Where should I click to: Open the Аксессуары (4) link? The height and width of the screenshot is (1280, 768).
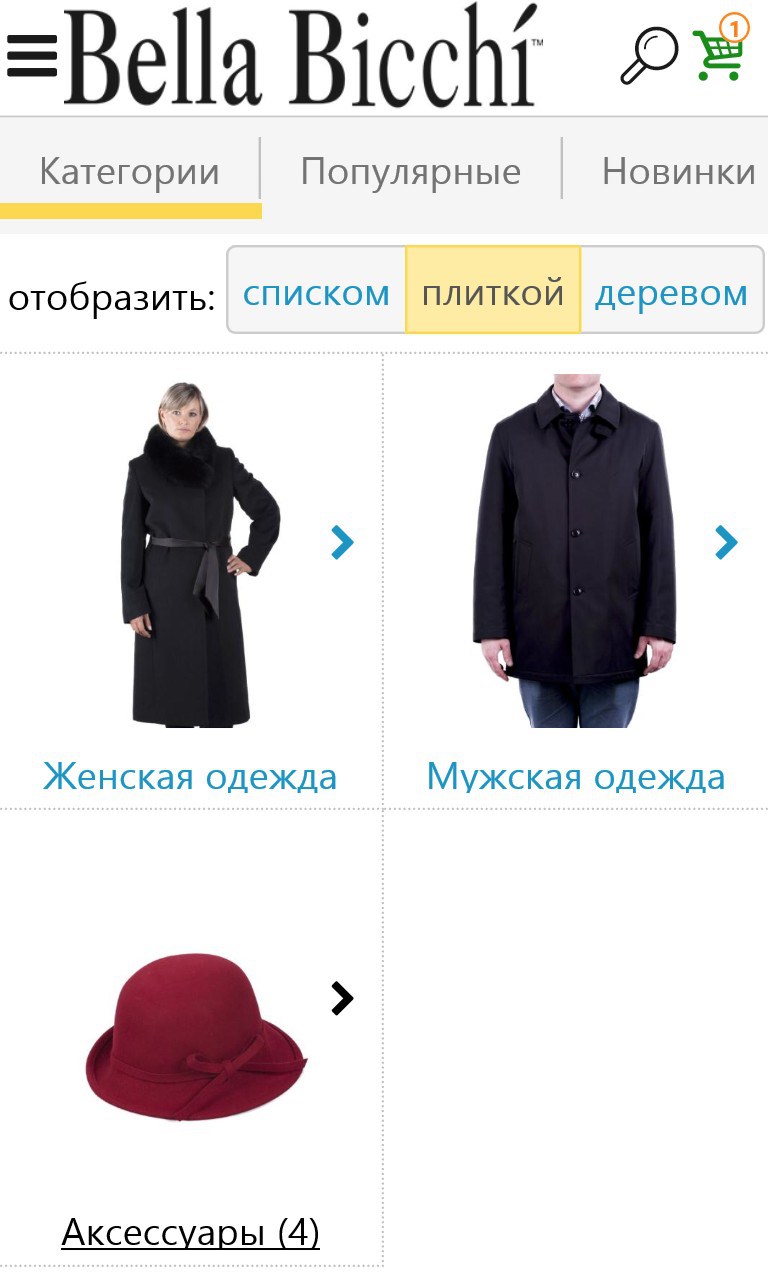[190, 1232]
